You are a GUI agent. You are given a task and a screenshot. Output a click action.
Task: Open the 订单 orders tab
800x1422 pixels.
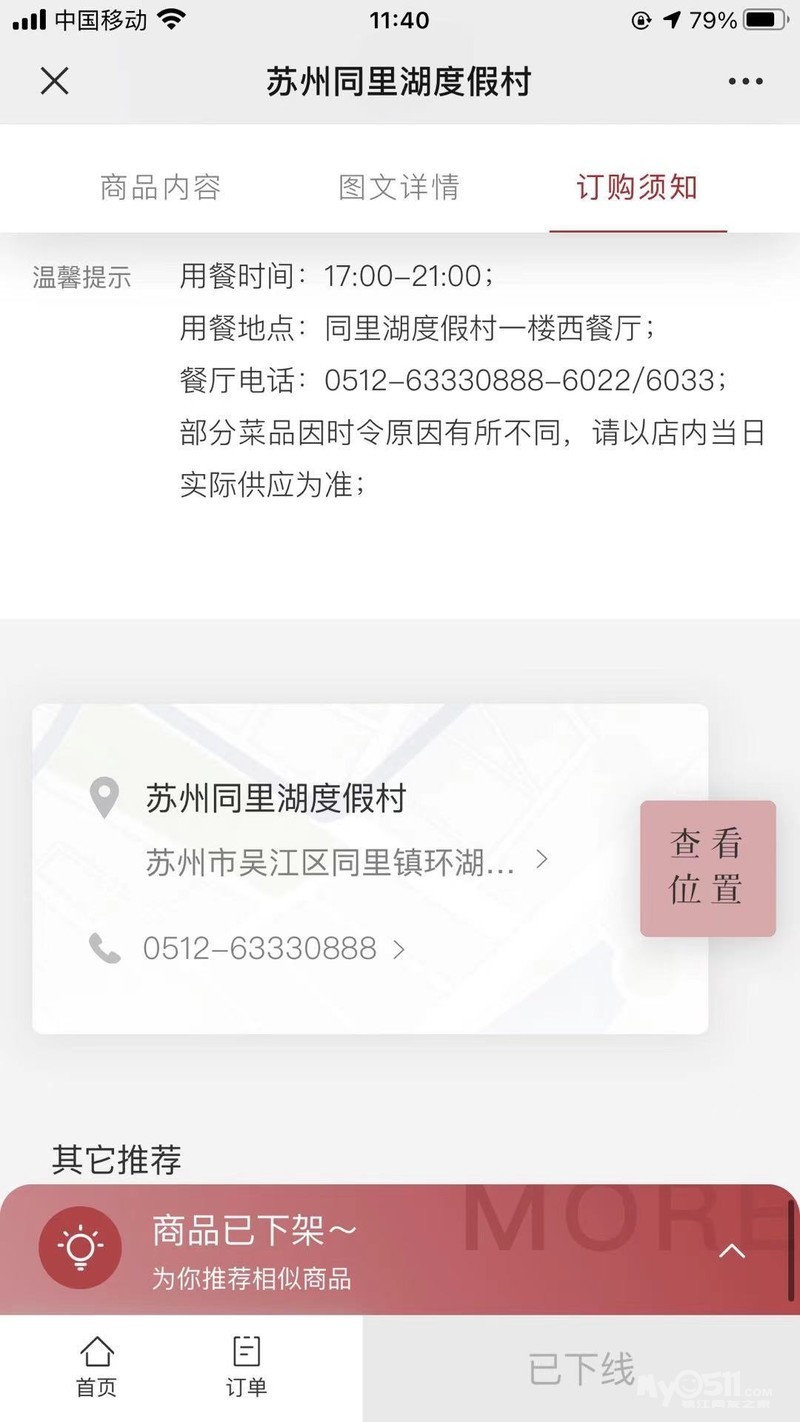(246, 1367)
